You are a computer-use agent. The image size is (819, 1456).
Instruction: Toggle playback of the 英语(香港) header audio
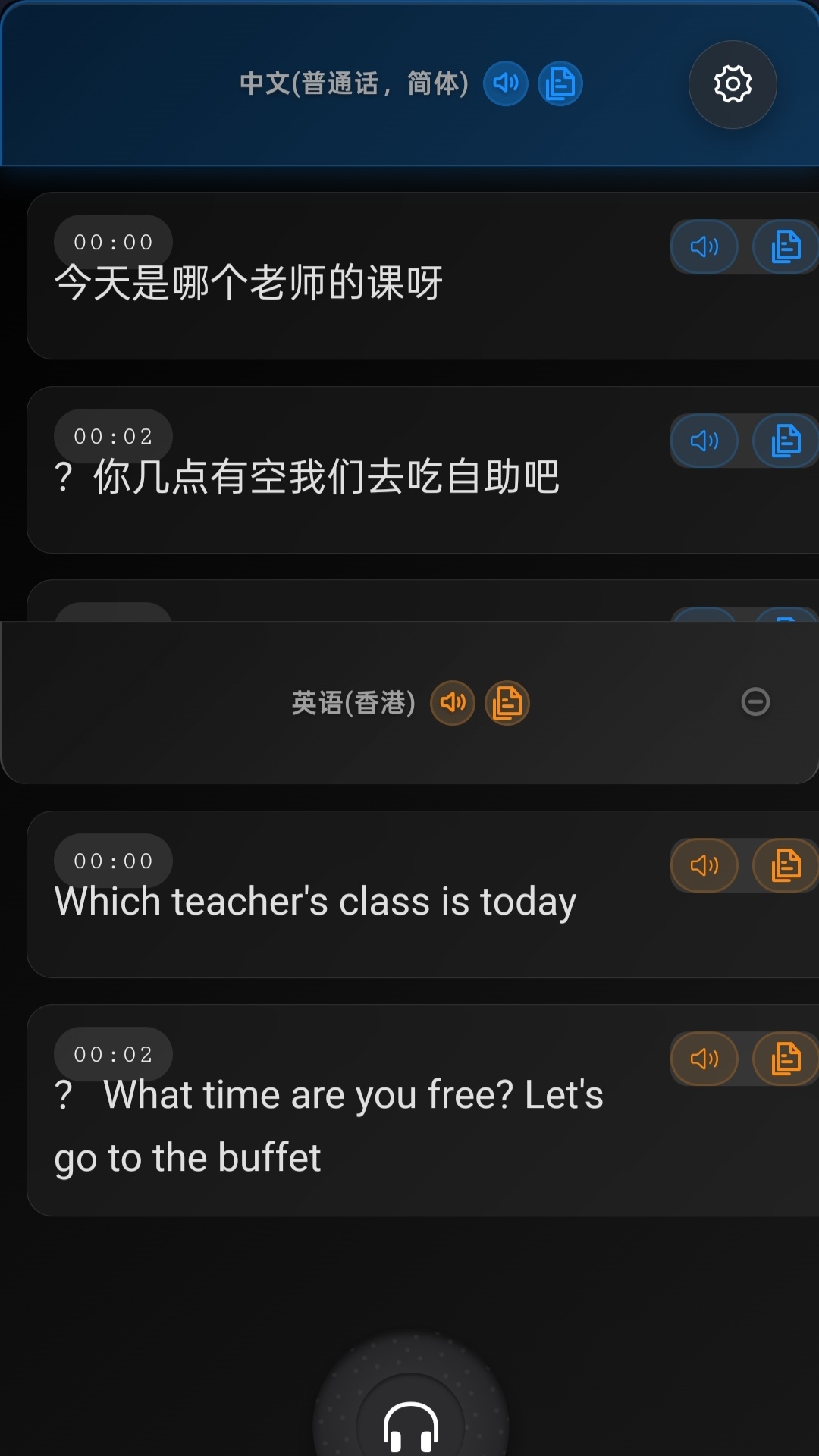coord(453,702)
